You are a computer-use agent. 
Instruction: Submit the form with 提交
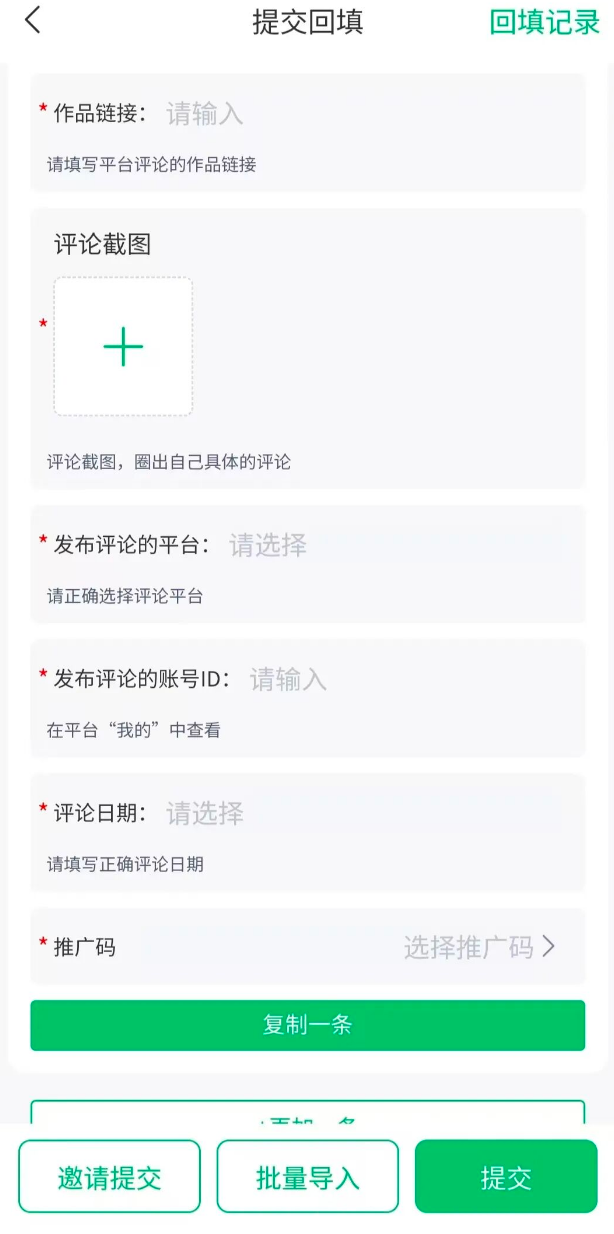(x=506, y=1177)
